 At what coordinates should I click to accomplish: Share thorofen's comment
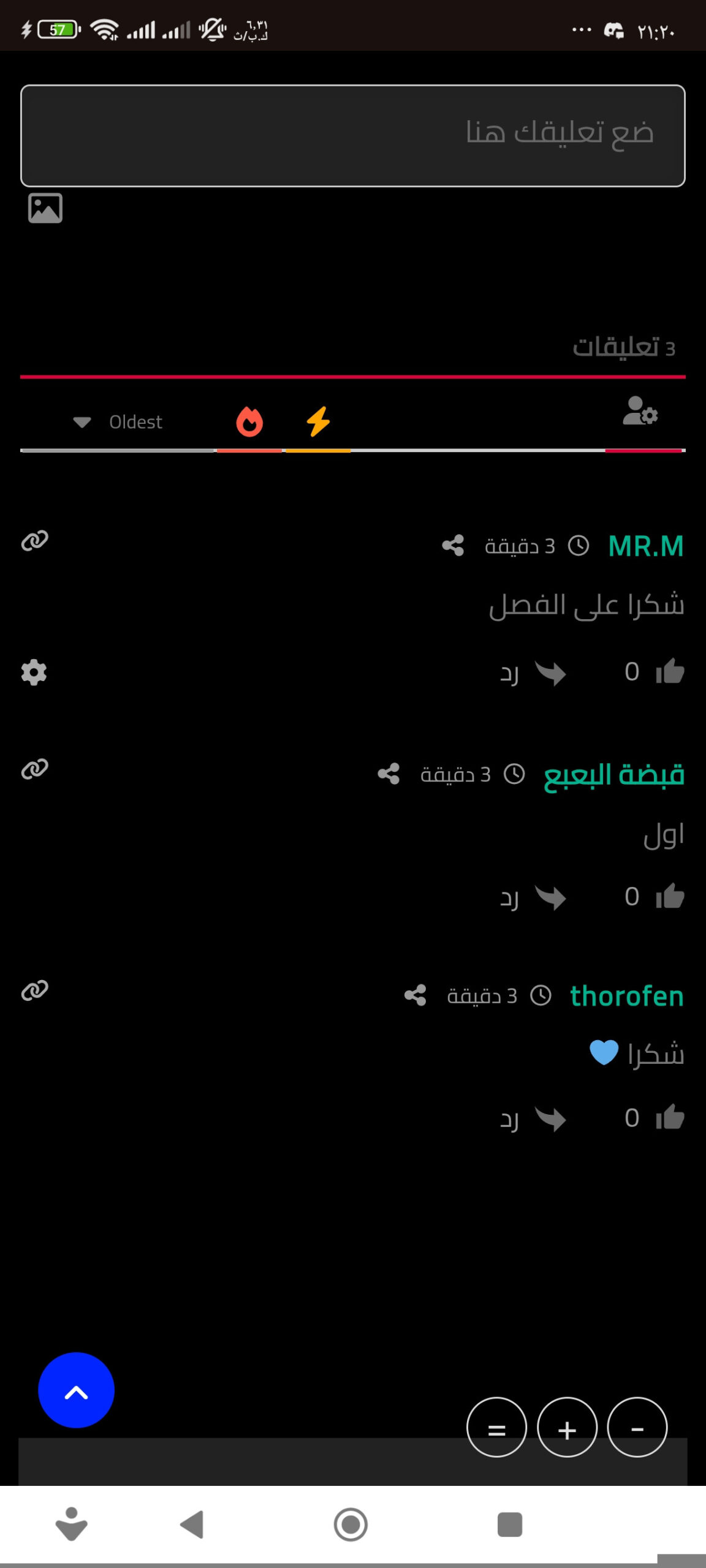[416, 995]
